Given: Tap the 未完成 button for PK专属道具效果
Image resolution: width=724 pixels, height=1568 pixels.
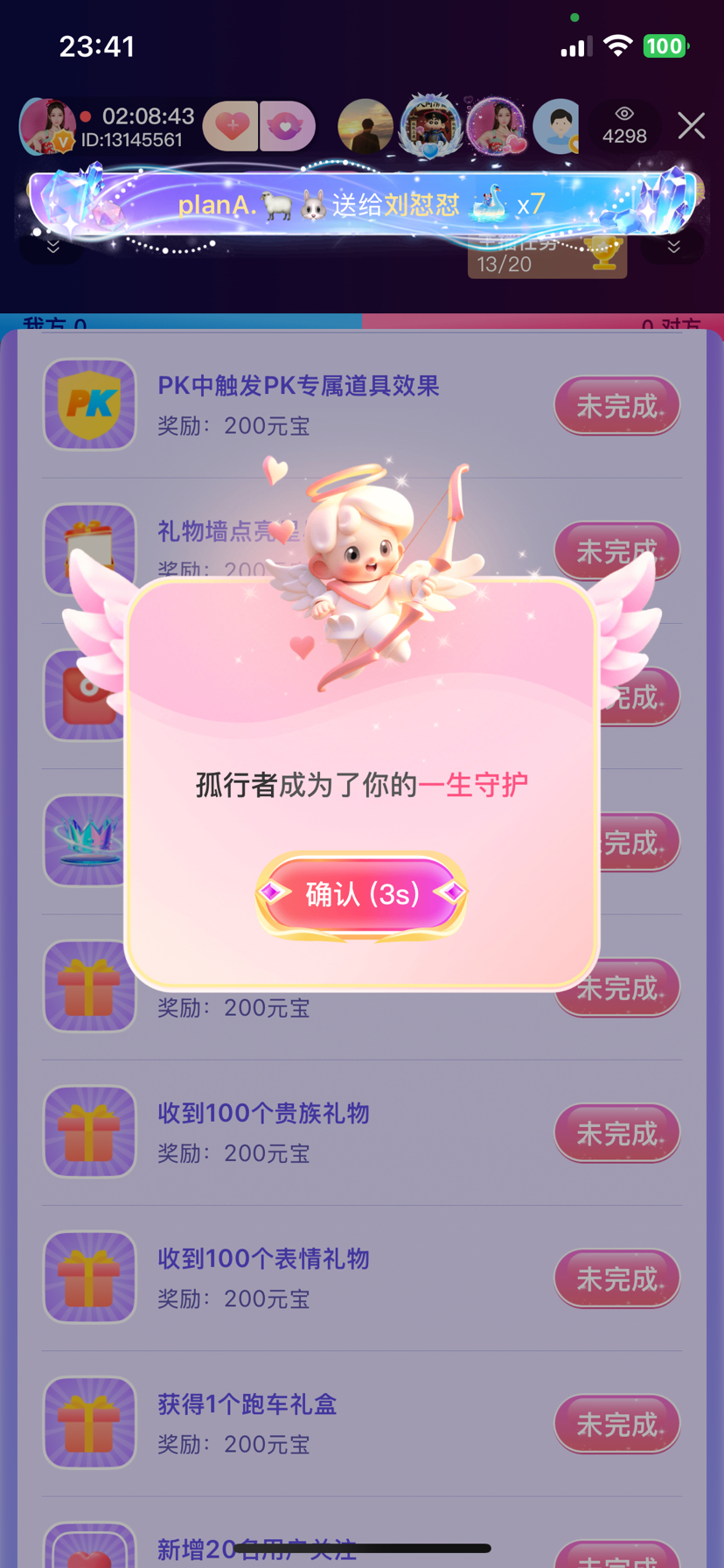Looking at the screenshot, I should click(x=616, y=406).
